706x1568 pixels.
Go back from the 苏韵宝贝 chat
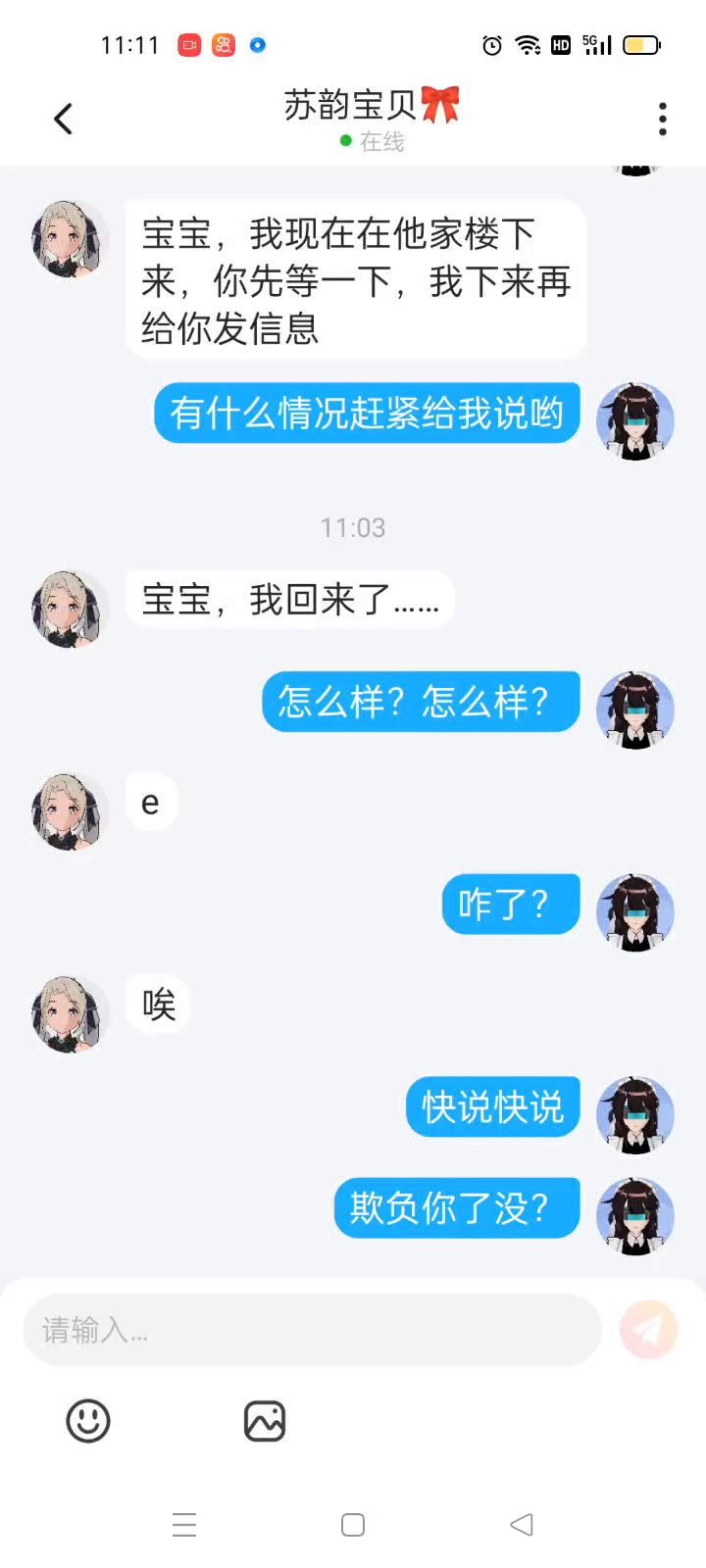click(x=64, y=120)
